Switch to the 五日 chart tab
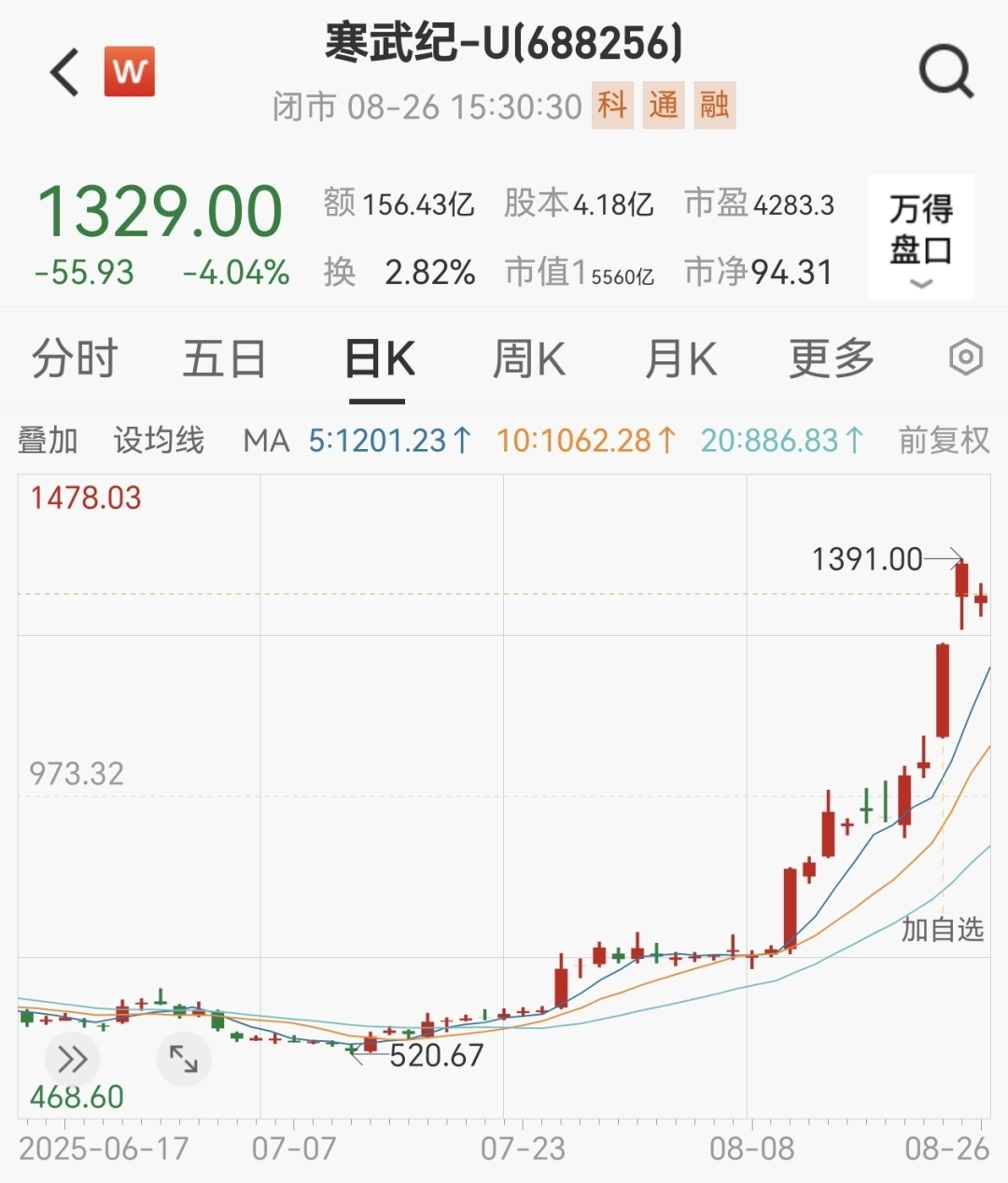This screenshot has height=1183, width=1008. click(224, 359)
